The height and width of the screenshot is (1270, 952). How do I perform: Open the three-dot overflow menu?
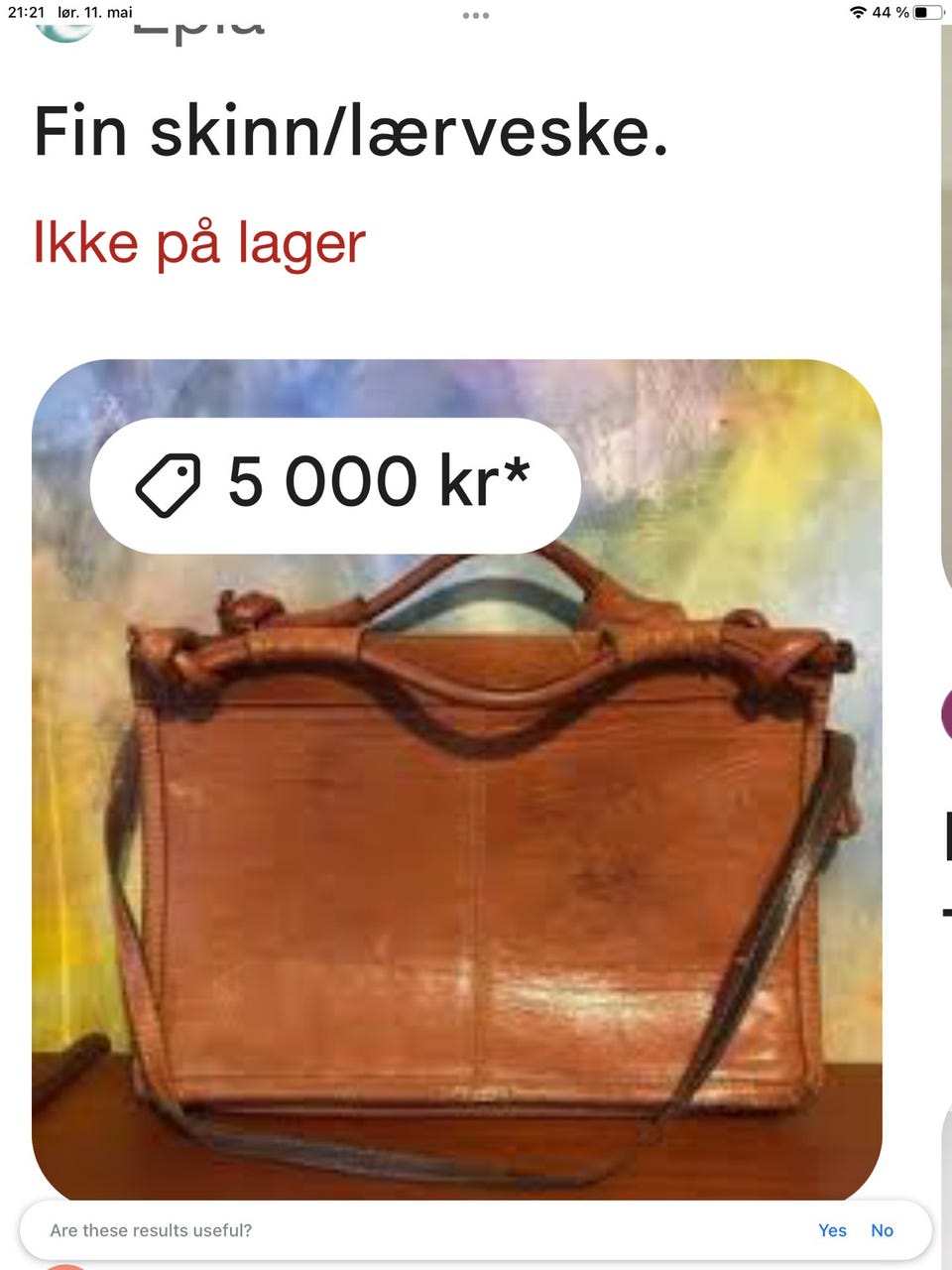coord(476,15)
